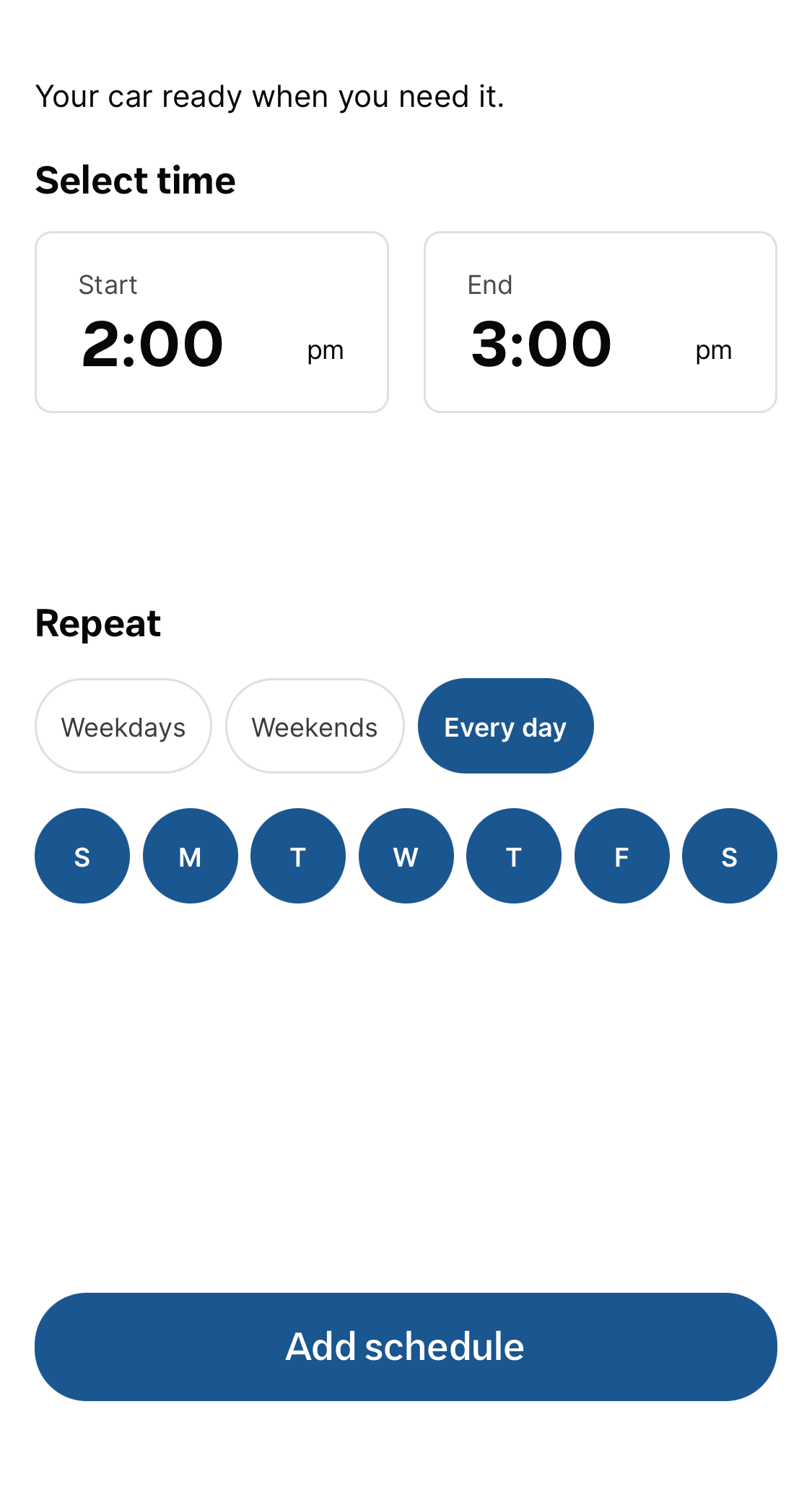Viewport: 812px width, 1495px height.
Task: Deselect the Saturday day circle
Action: click(x=729, y=856)
